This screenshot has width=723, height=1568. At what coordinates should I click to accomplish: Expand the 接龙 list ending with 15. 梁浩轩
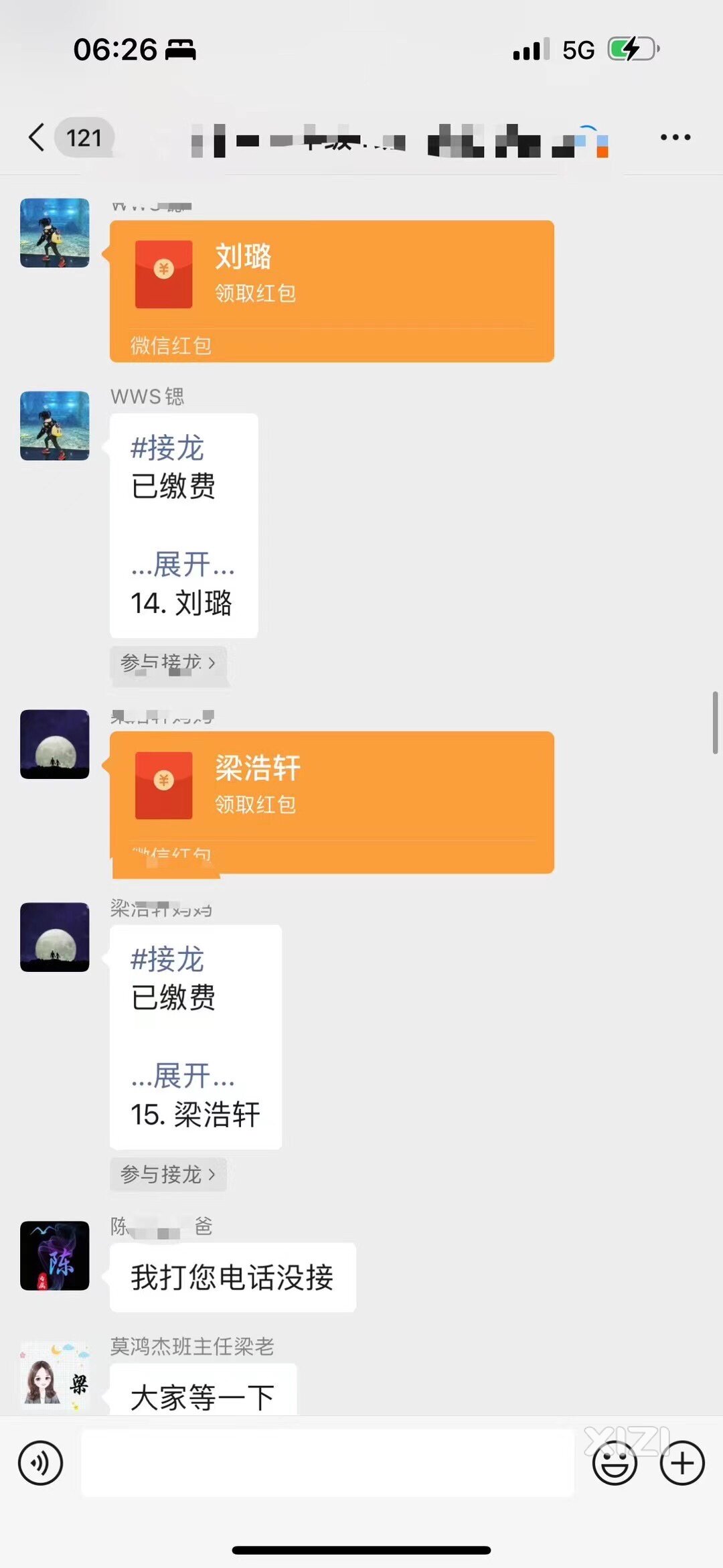pyautogui.click(x=182, y=1076)
